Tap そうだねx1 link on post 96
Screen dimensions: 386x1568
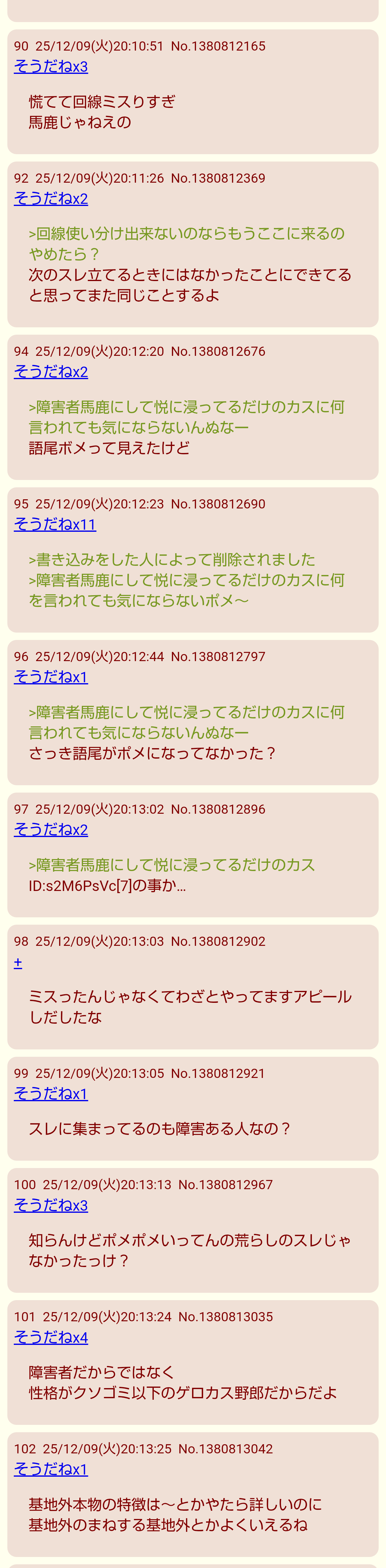51,677
